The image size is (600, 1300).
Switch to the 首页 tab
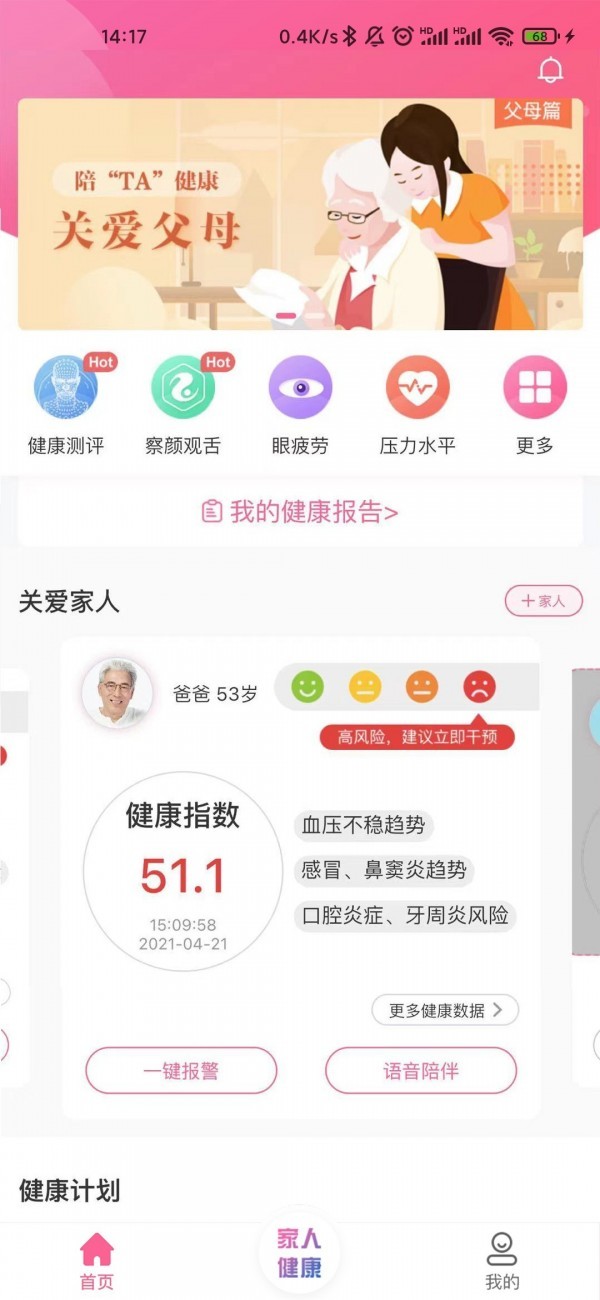pos(97,1261)
